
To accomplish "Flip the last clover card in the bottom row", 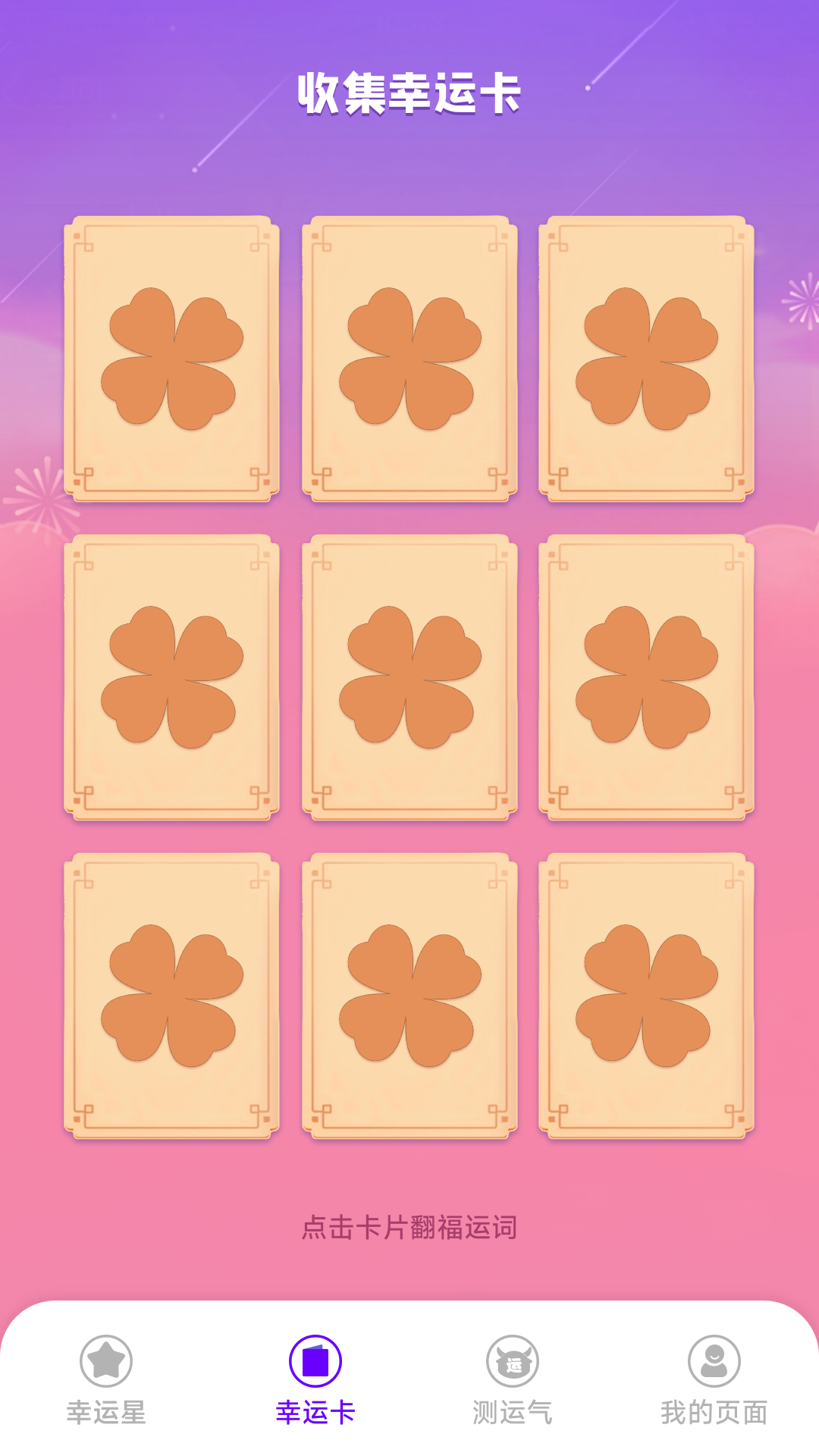I will click(646, 996).
